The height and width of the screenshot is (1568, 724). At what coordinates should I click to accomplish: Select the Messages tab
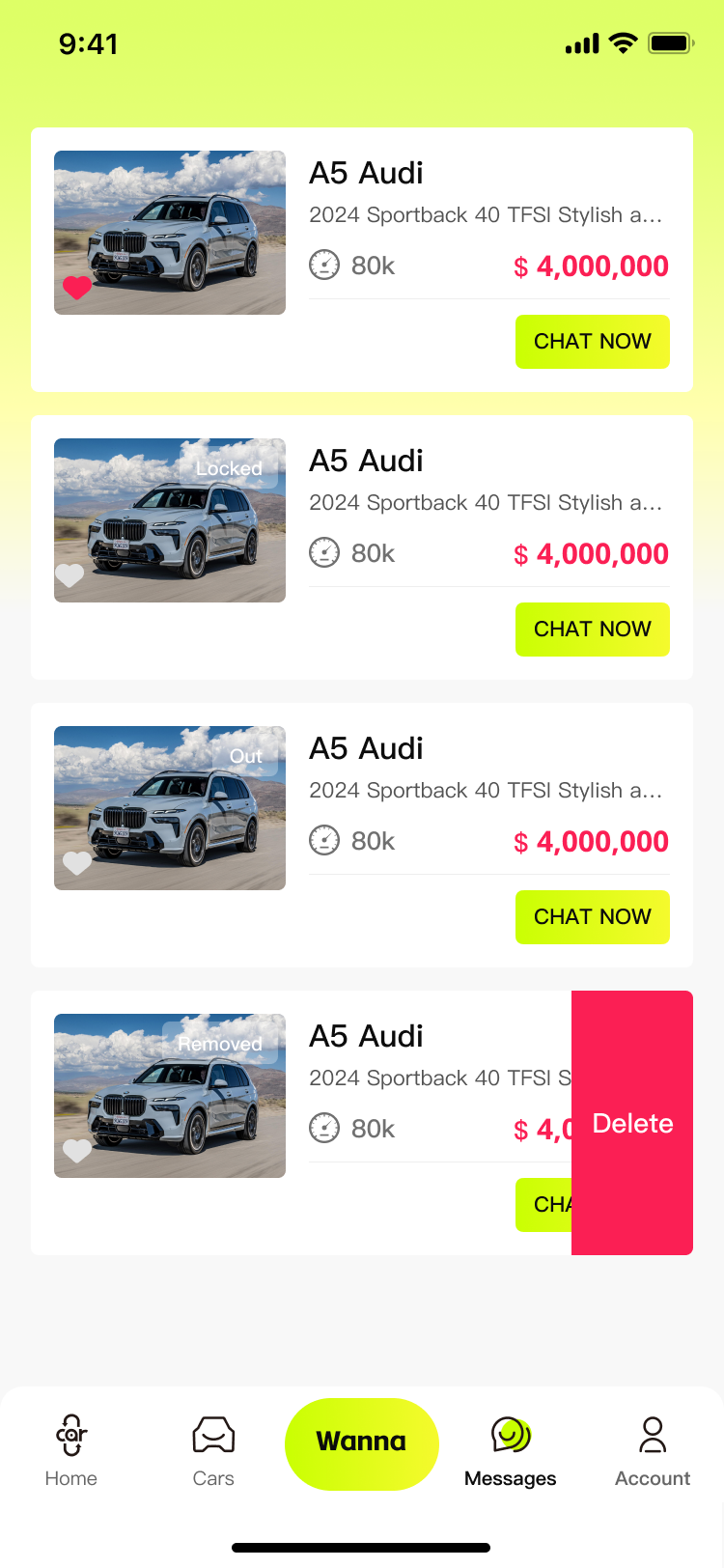pyautogui.click(x=511, y=1450)
